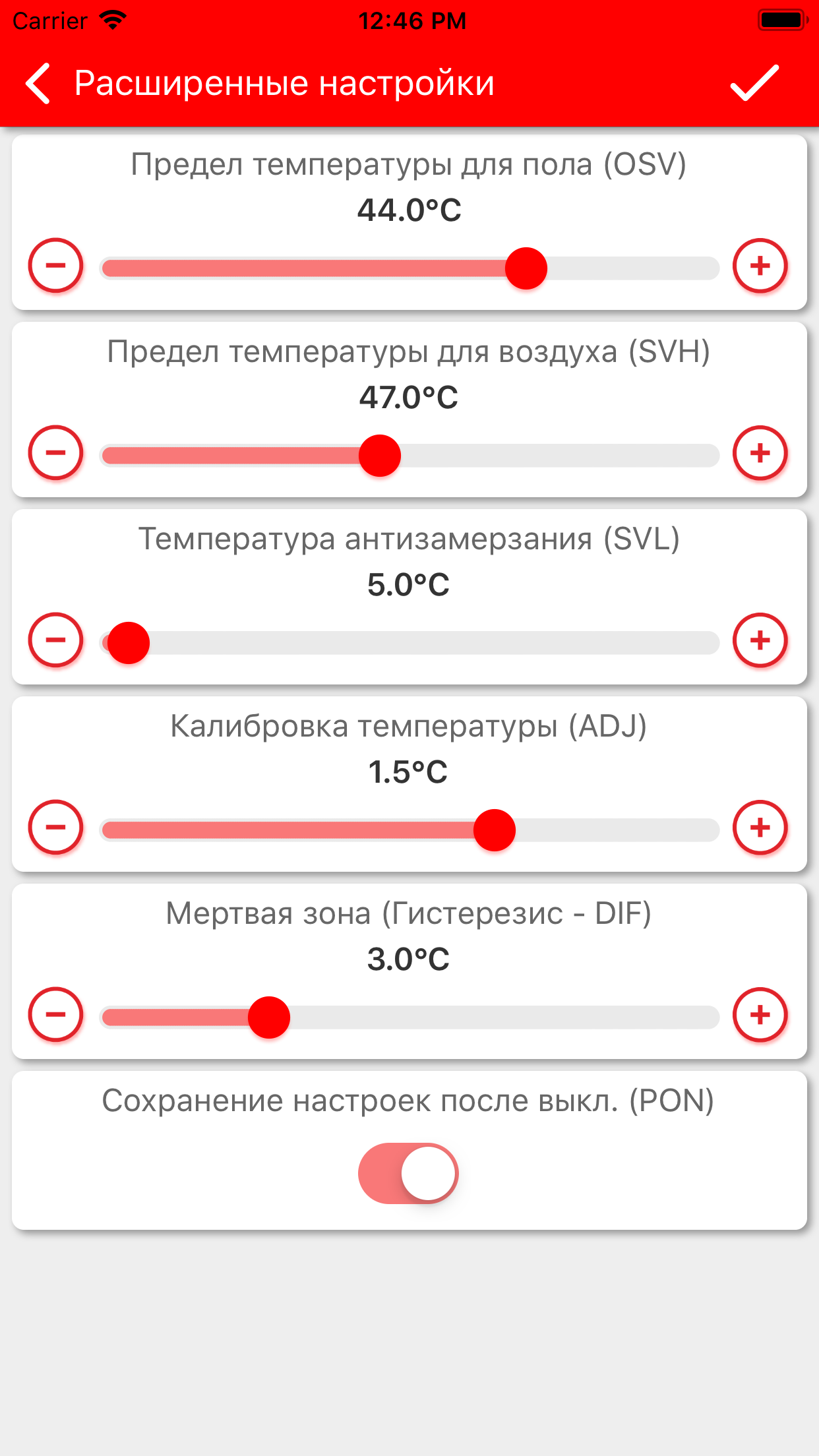Tap the minus icon on air limit SVH
This screenshot has height=1456, width=819.
pyautogui.click(x=56, y=453)
